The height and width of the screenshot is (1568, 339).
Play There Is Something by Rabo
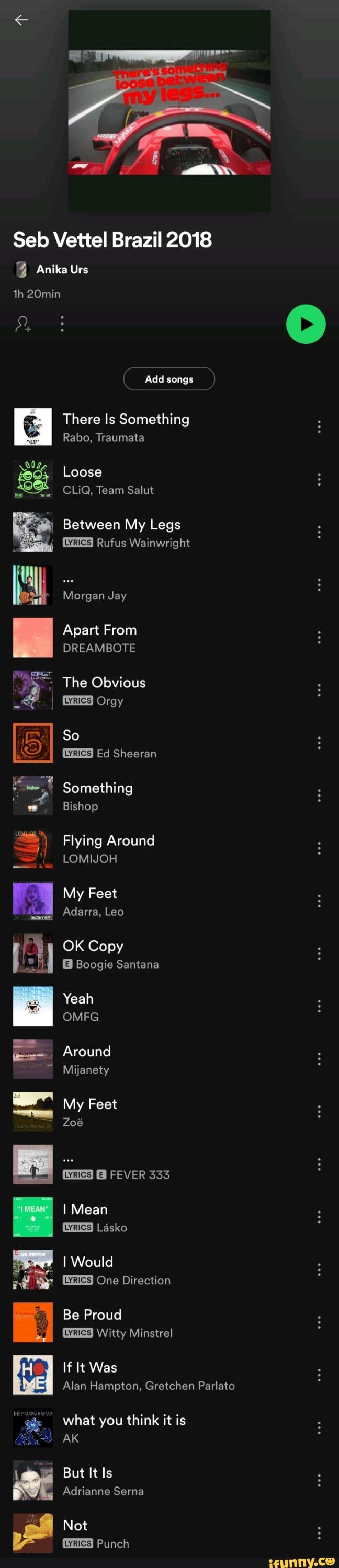click(x=126, y=426)
